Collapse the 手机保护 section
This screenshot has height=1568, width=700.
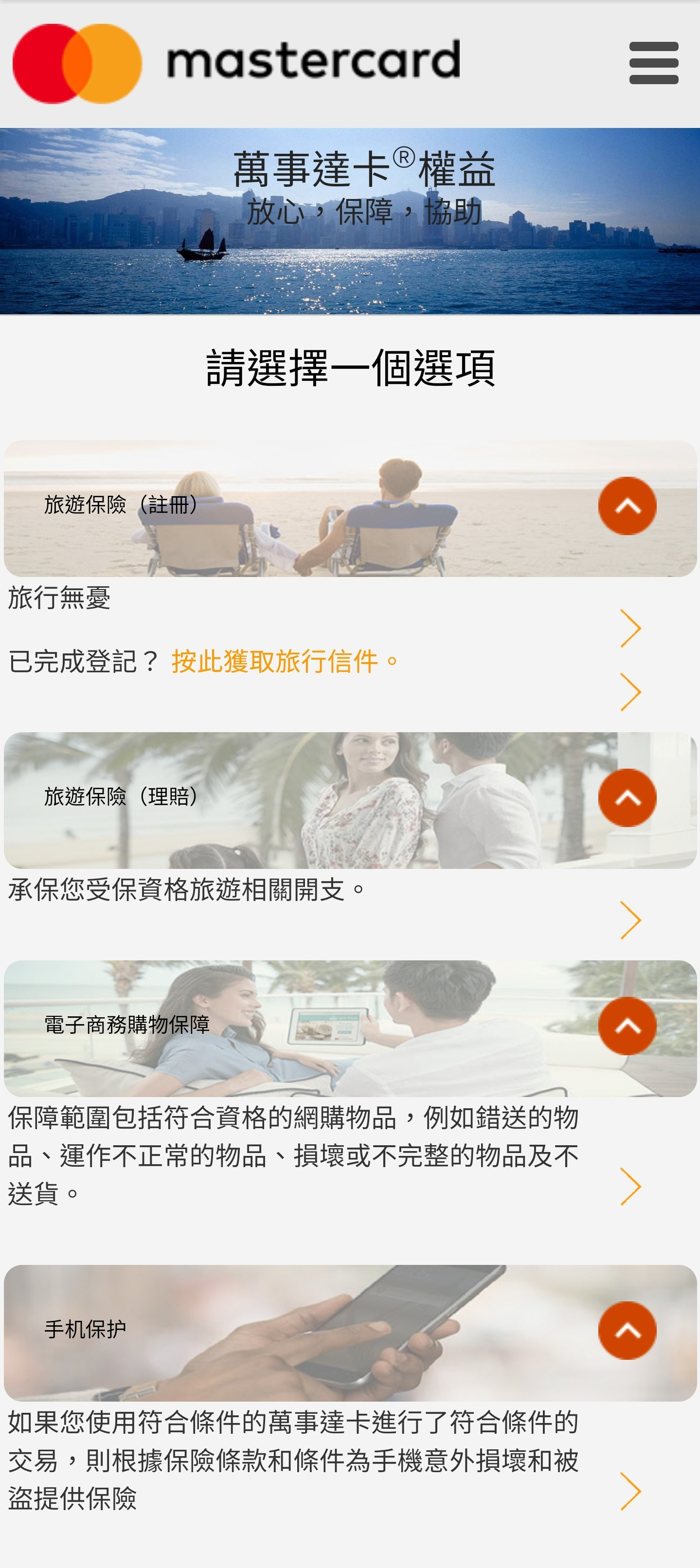click(x=627, y=1330)
